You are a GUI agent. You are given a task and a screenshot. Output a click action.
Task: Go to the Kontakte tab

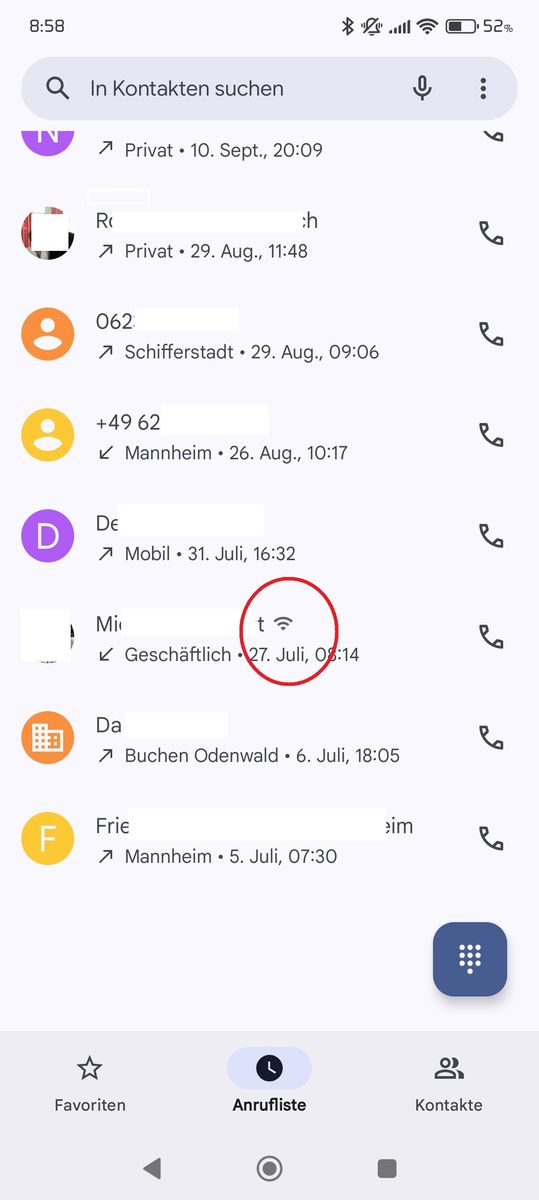pyautogui.click(x=449, y=1083)
